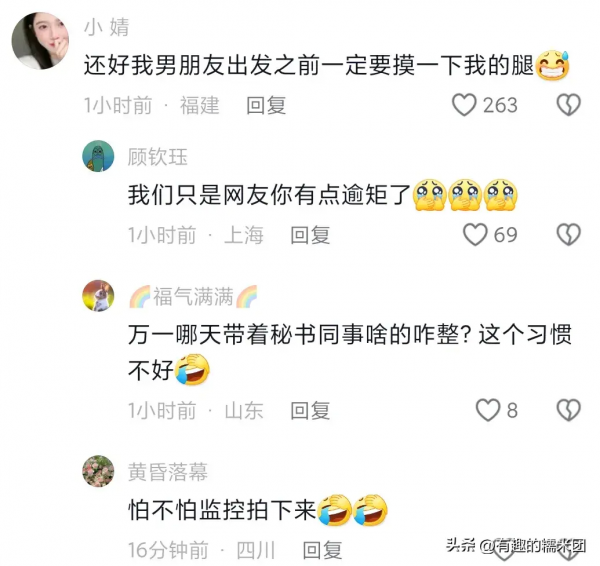Dislike 顾钦珏's reply
The image size is (600, 566).
pos(568,235)
